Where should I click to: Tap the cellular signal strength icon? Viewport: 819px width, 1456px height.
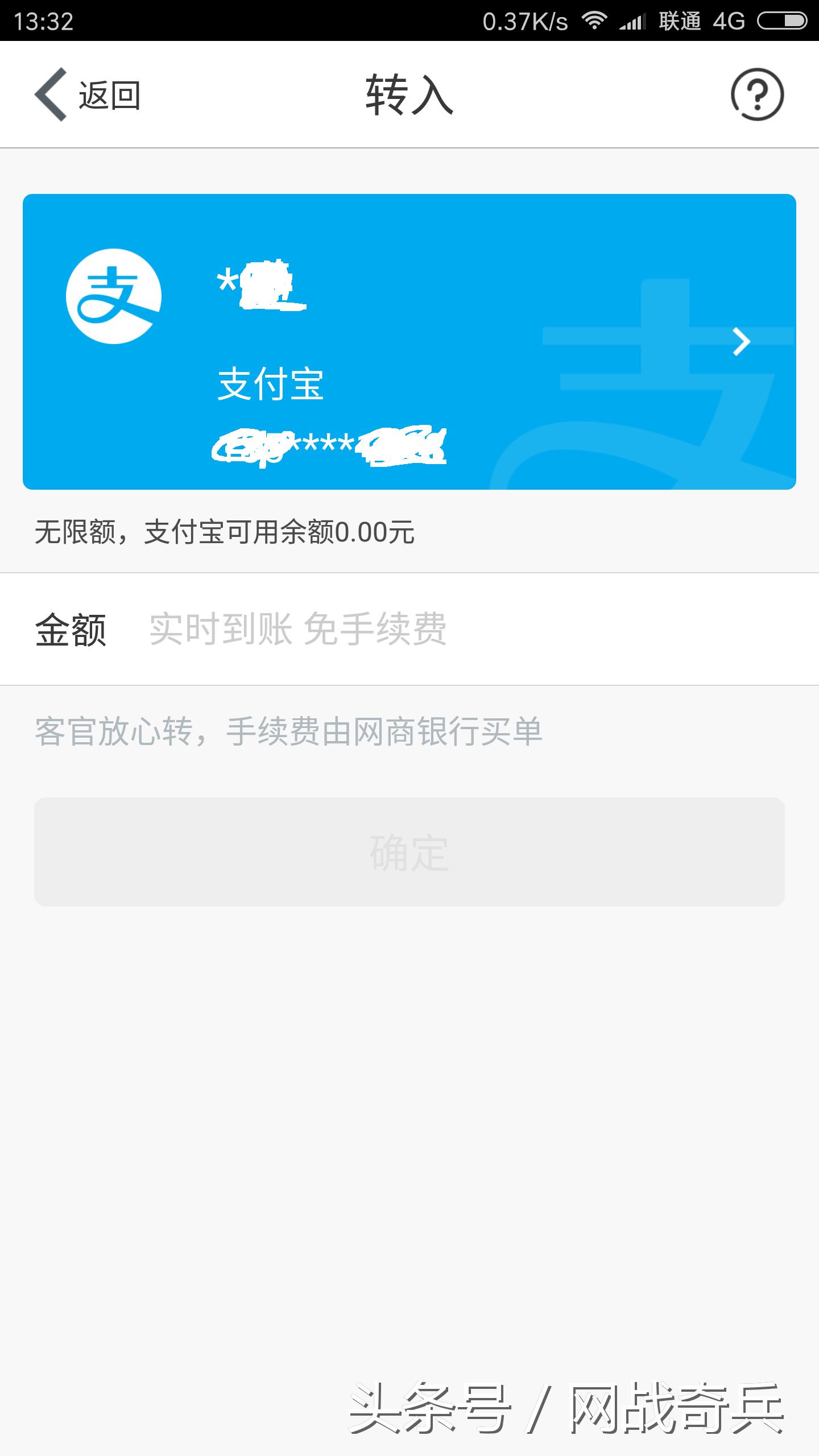(x=633, y=20)
